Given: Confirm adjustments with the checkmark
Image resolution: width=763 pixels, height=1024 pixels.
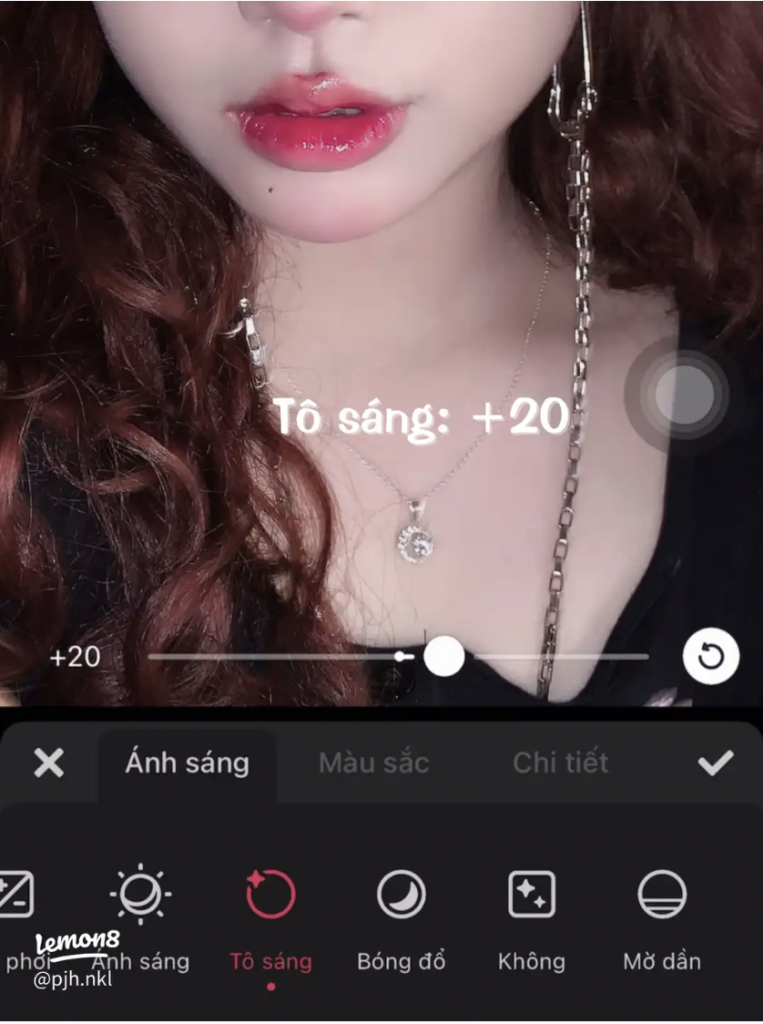Looking at the screenshot, I should [715, 763].
